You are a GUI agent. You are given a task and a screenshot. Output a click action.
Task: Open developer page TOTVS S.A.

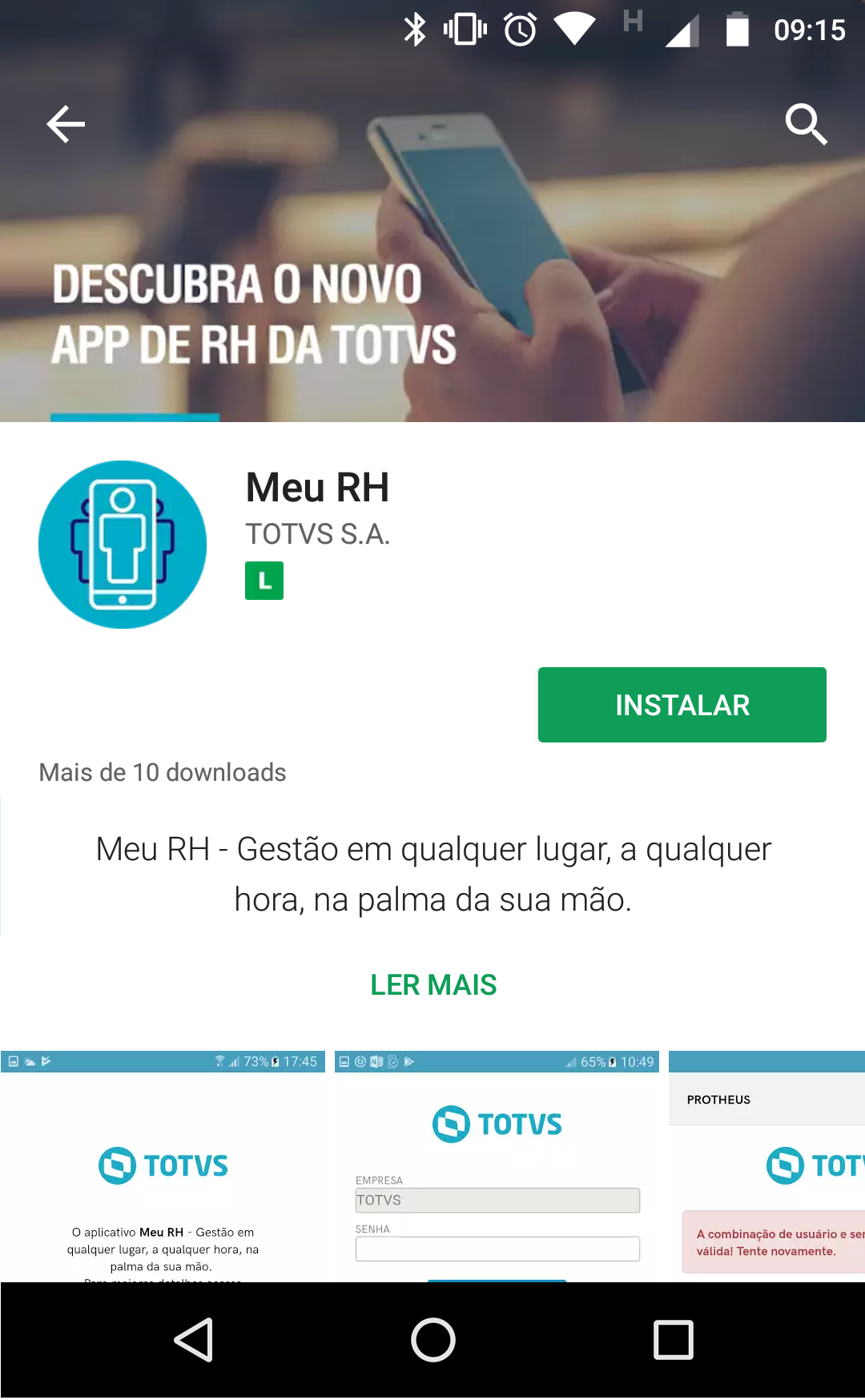(317, 534)
